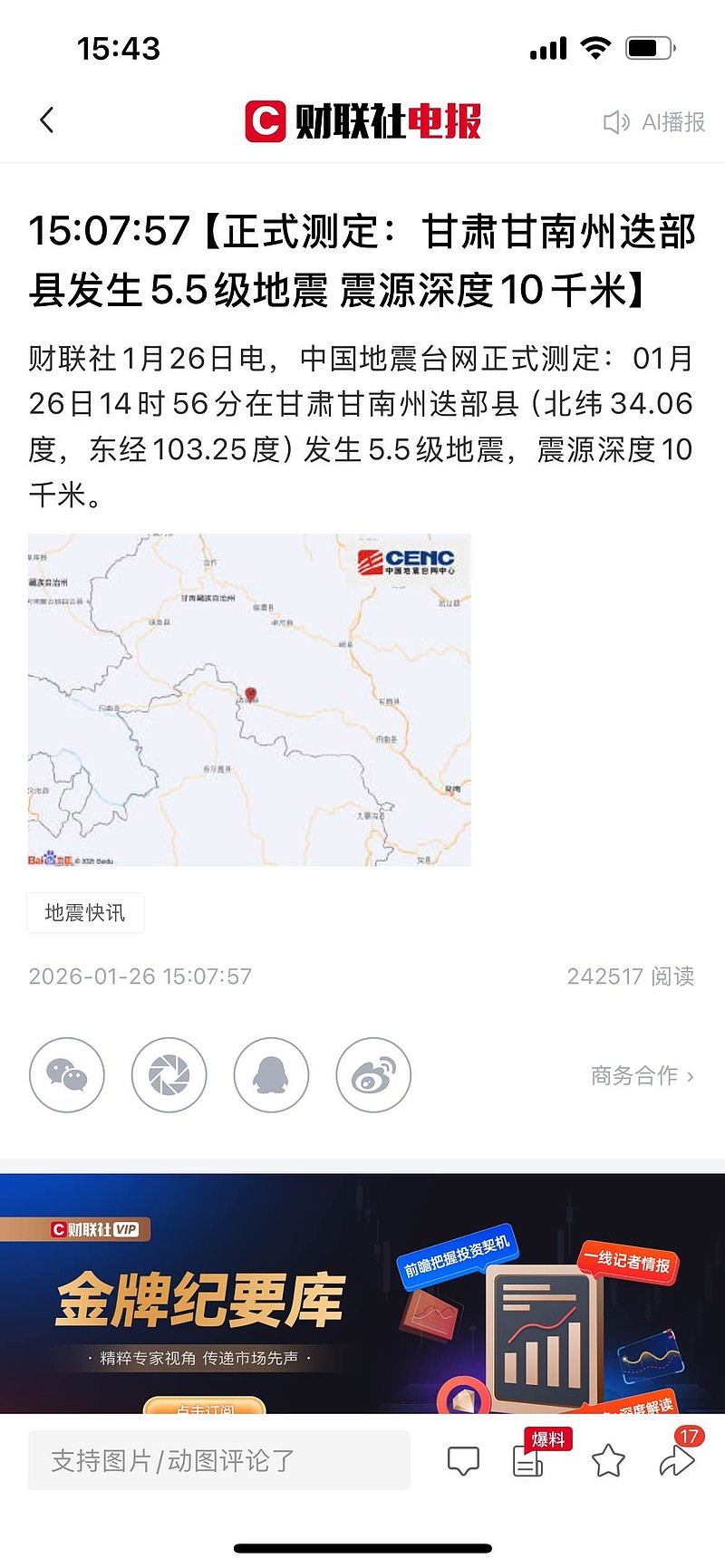Go back using the left chevron
This screenshot has height=1568, width=725.
pyautogui.click(x=46, y=119)
